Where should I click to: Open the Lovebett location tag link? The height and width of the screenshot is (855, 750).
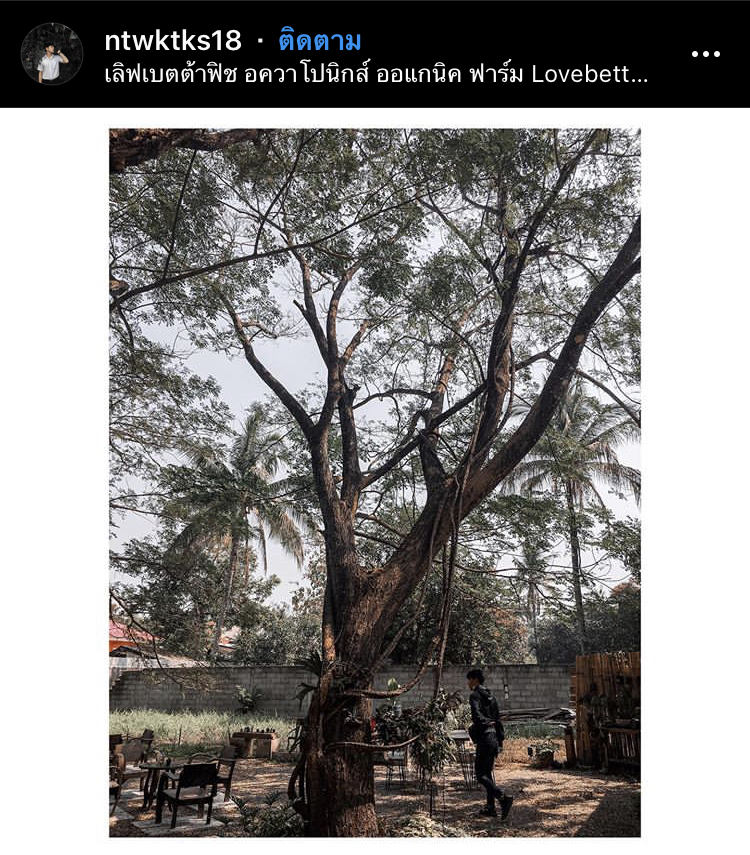click(376, 74)
